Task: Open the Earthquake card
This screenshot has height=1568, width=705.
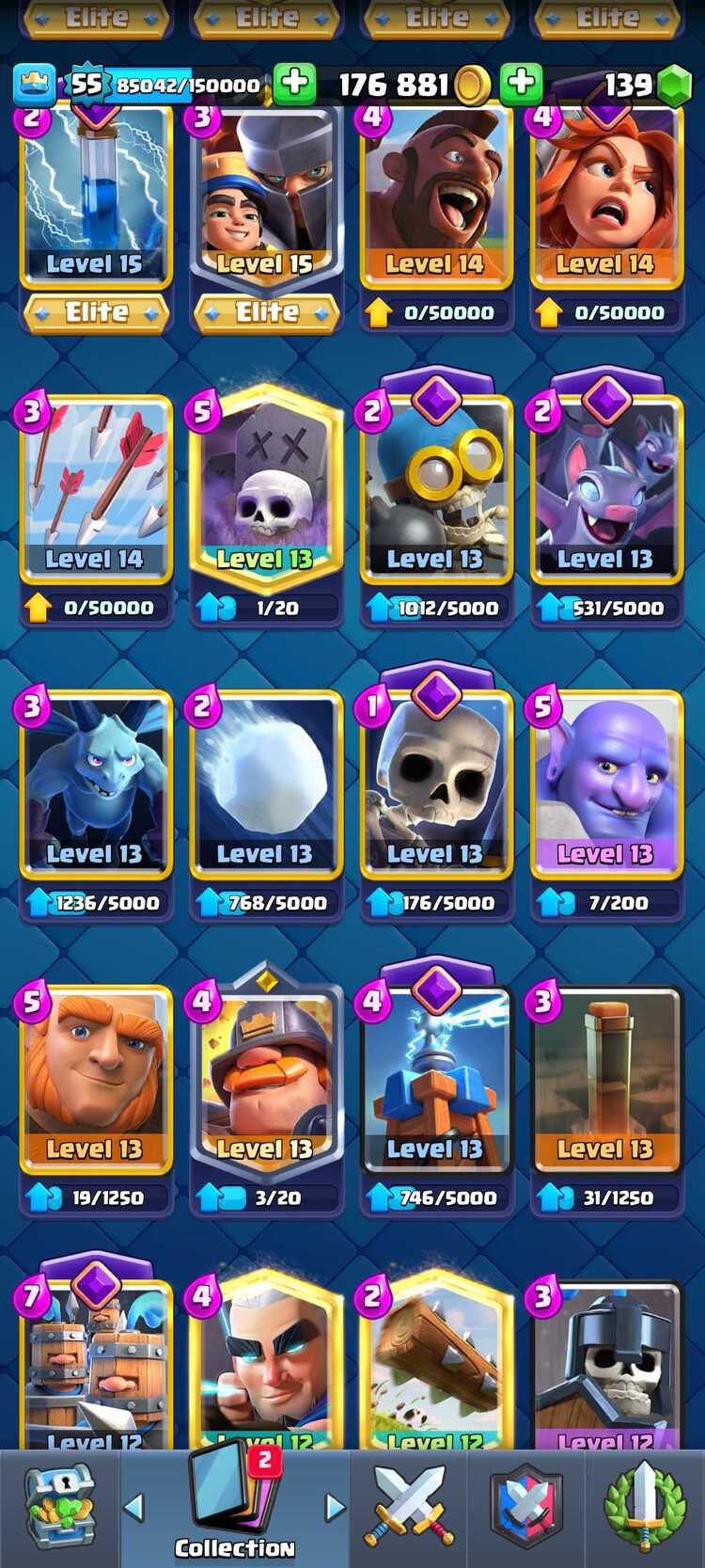Action: click(x=605, y=1079)
